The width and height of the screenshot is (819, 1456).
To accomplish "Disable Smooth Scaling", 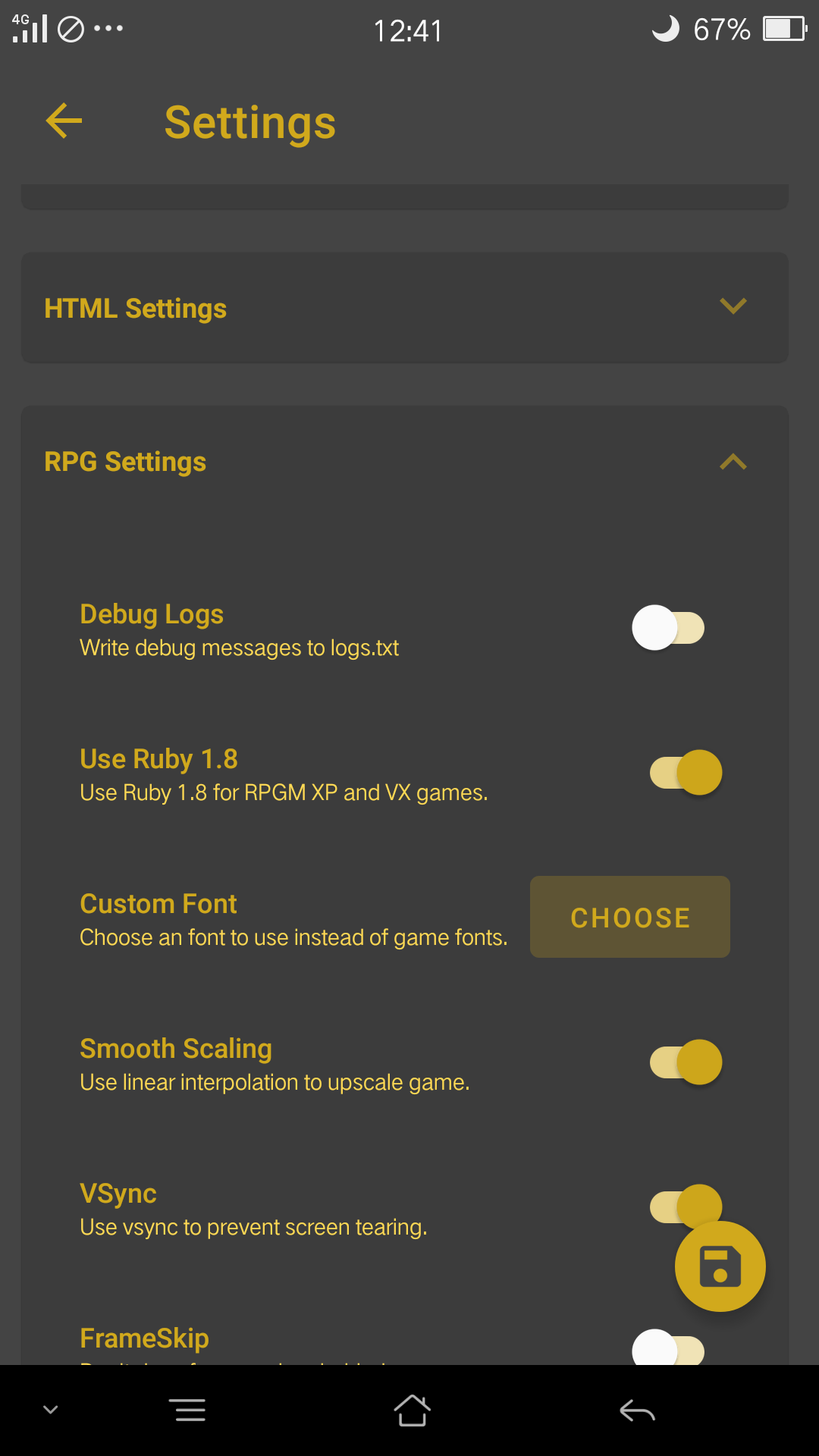I will pyautogui.click(x=686, y=1062).
